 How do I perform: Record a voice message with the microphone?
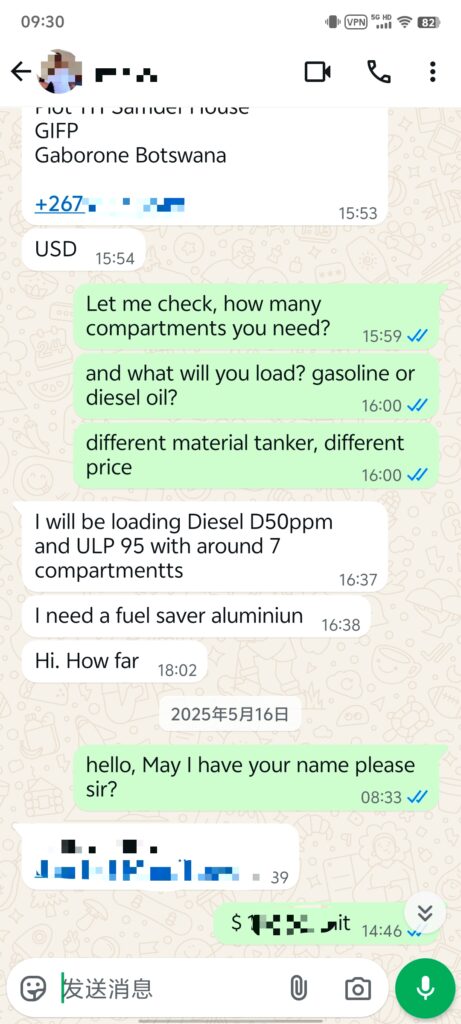(426, 989)
